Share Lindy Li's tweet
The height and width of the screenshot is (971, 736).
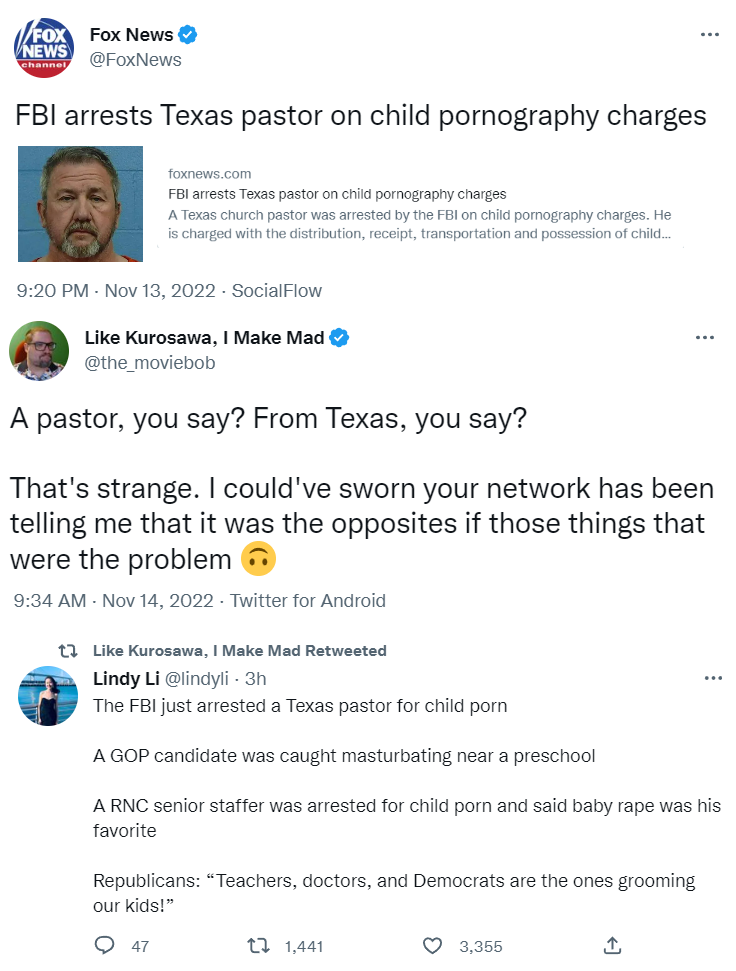click(613, 945)
